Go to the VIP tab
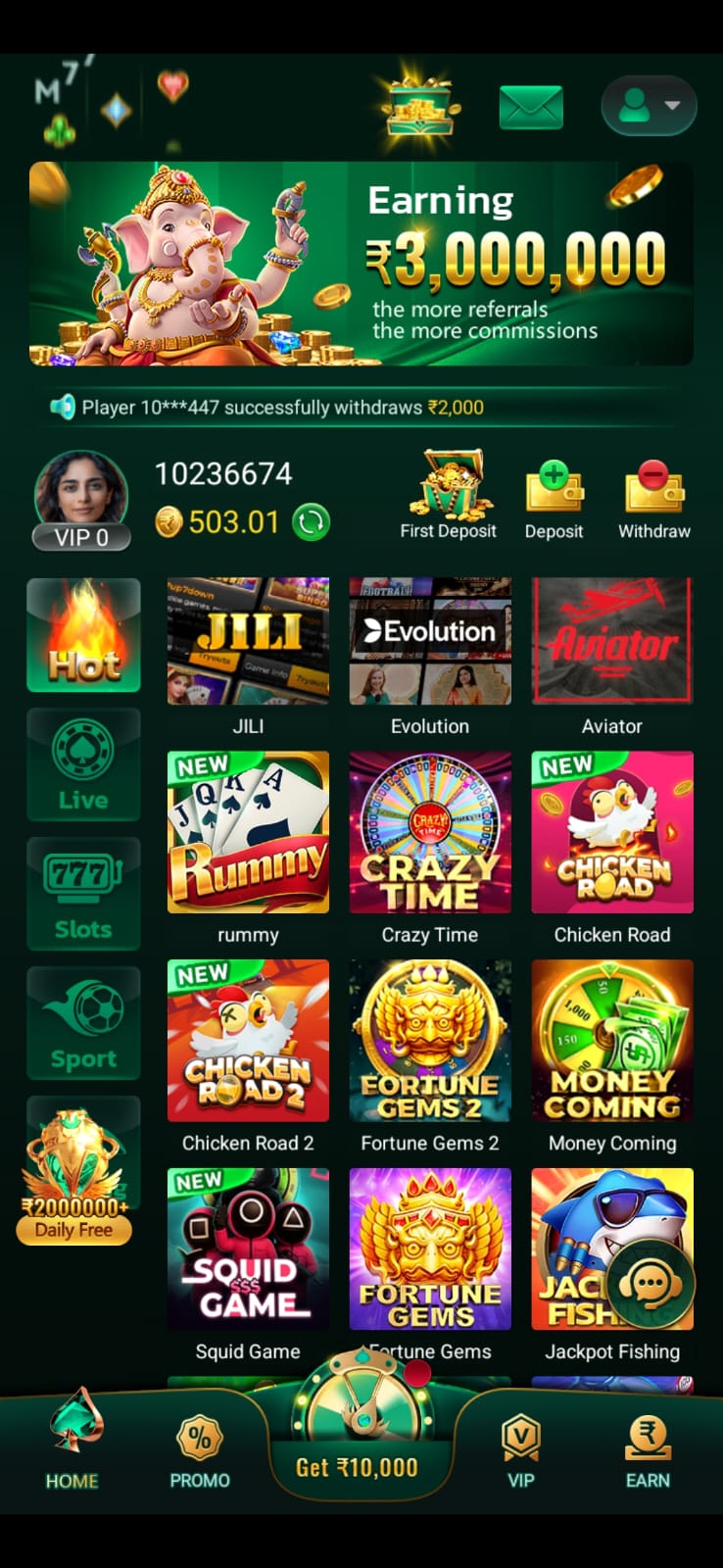 click(520, 1451)
